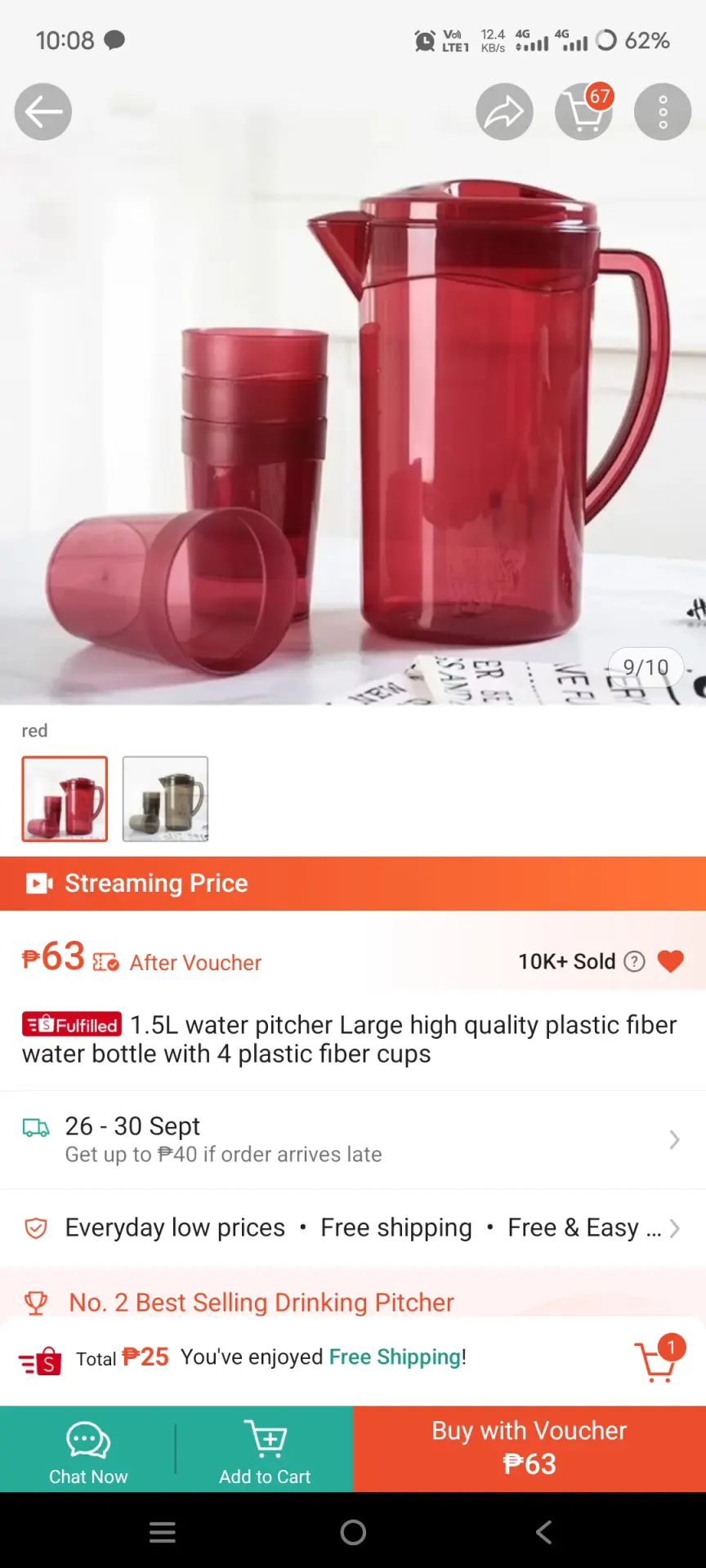This screenshot has height=1568, width=706.
Task: Open the No. 2 Best Selling Drinking Pitcher ranking
Action: click(x=353, y=1302)
